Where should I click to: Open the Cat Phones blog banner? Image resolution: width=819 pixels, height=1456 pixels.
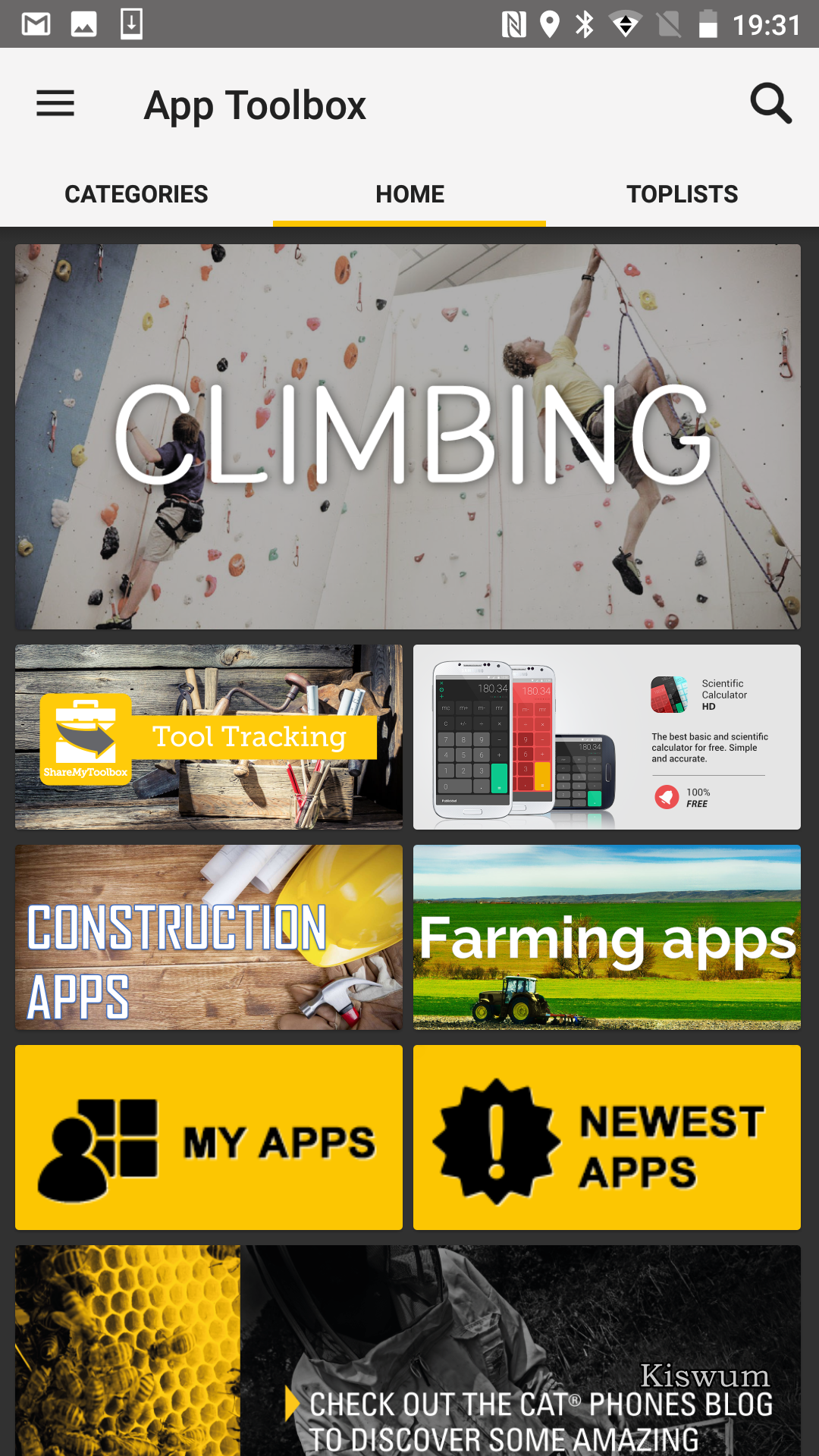pyautogui.click(x=408, y=1351)
